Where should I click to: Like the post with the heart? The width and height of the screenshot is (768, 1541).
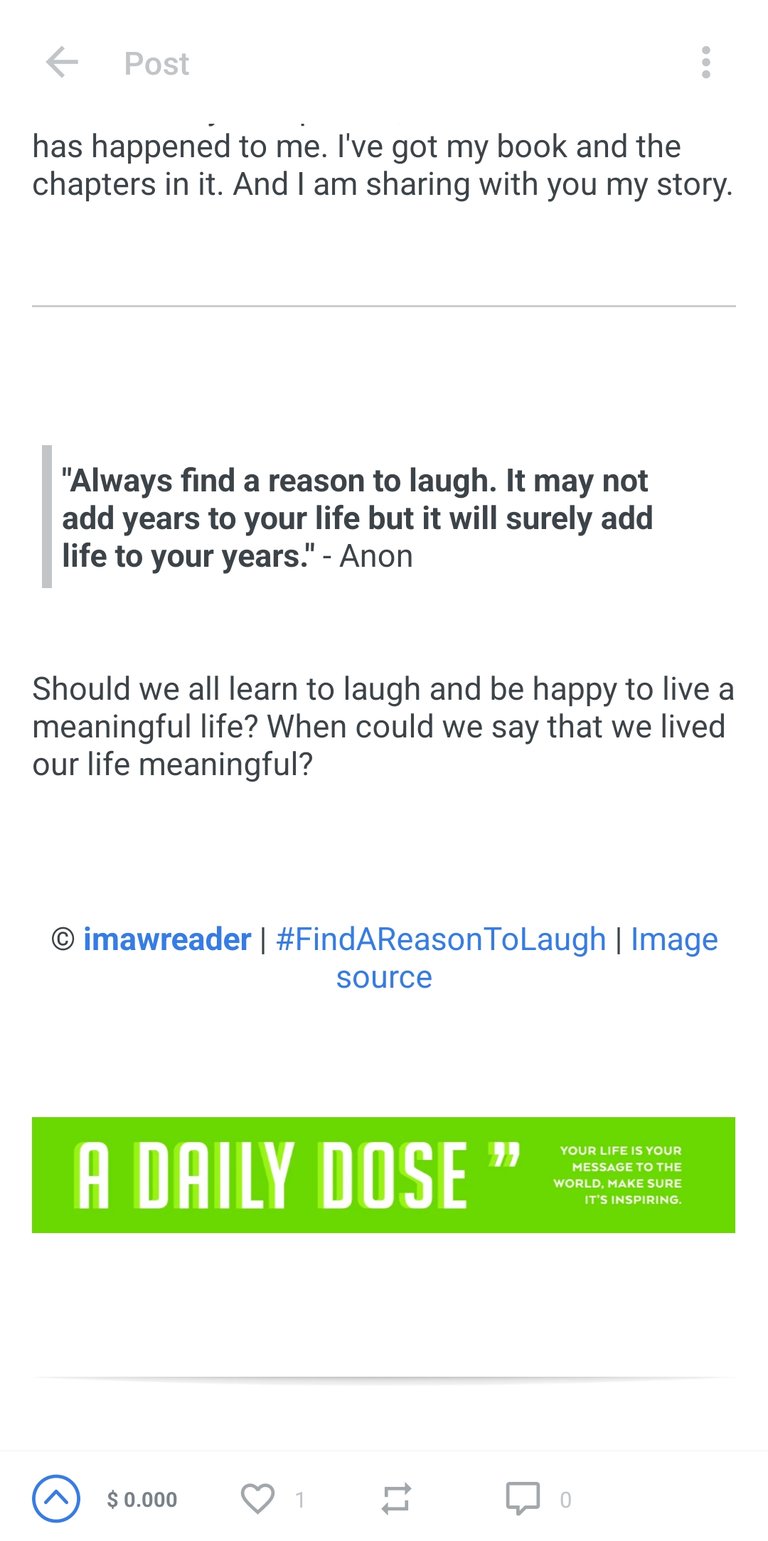(258, 1498)
